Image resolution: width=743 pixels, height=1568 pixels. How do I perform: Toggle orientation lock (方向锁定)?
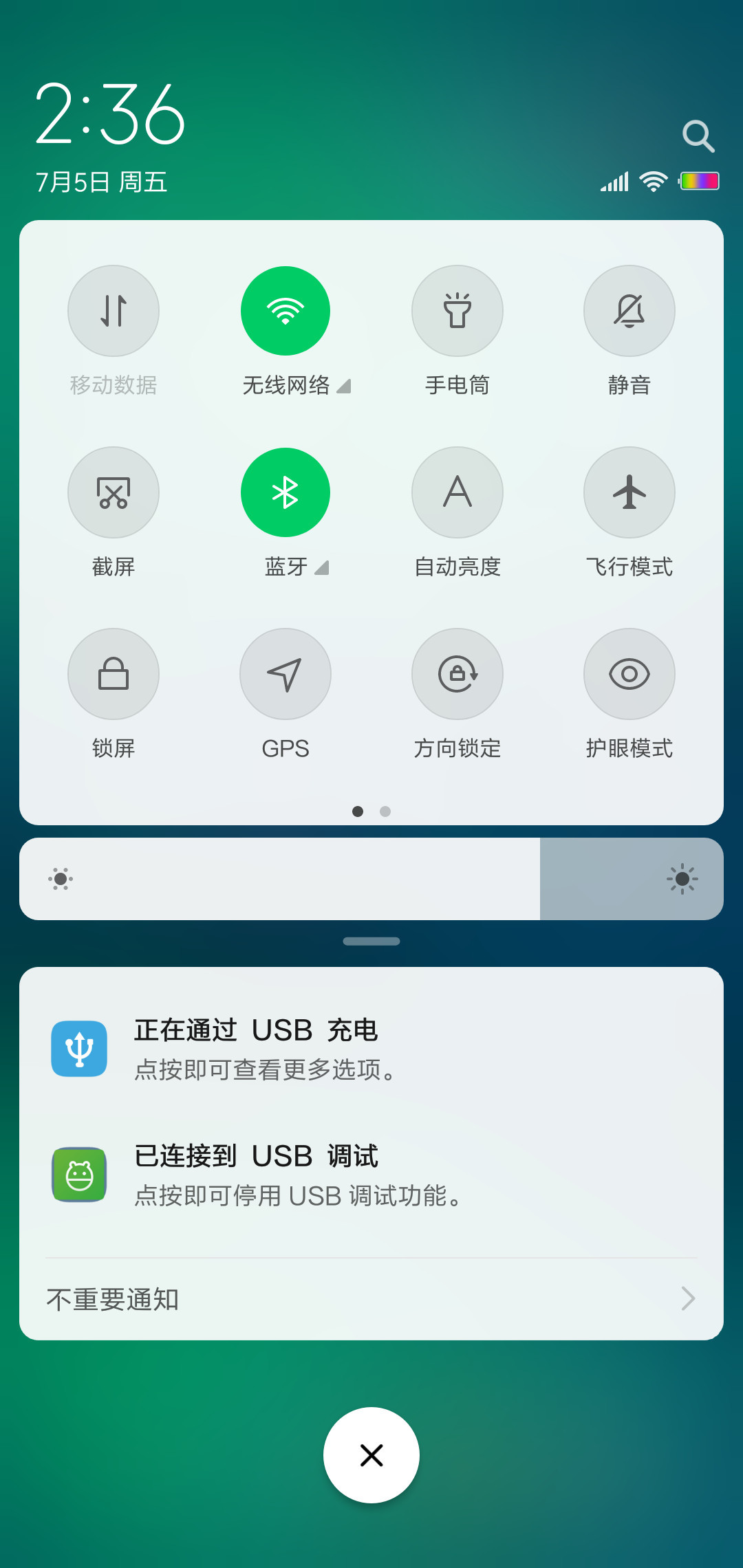point(457,674)
